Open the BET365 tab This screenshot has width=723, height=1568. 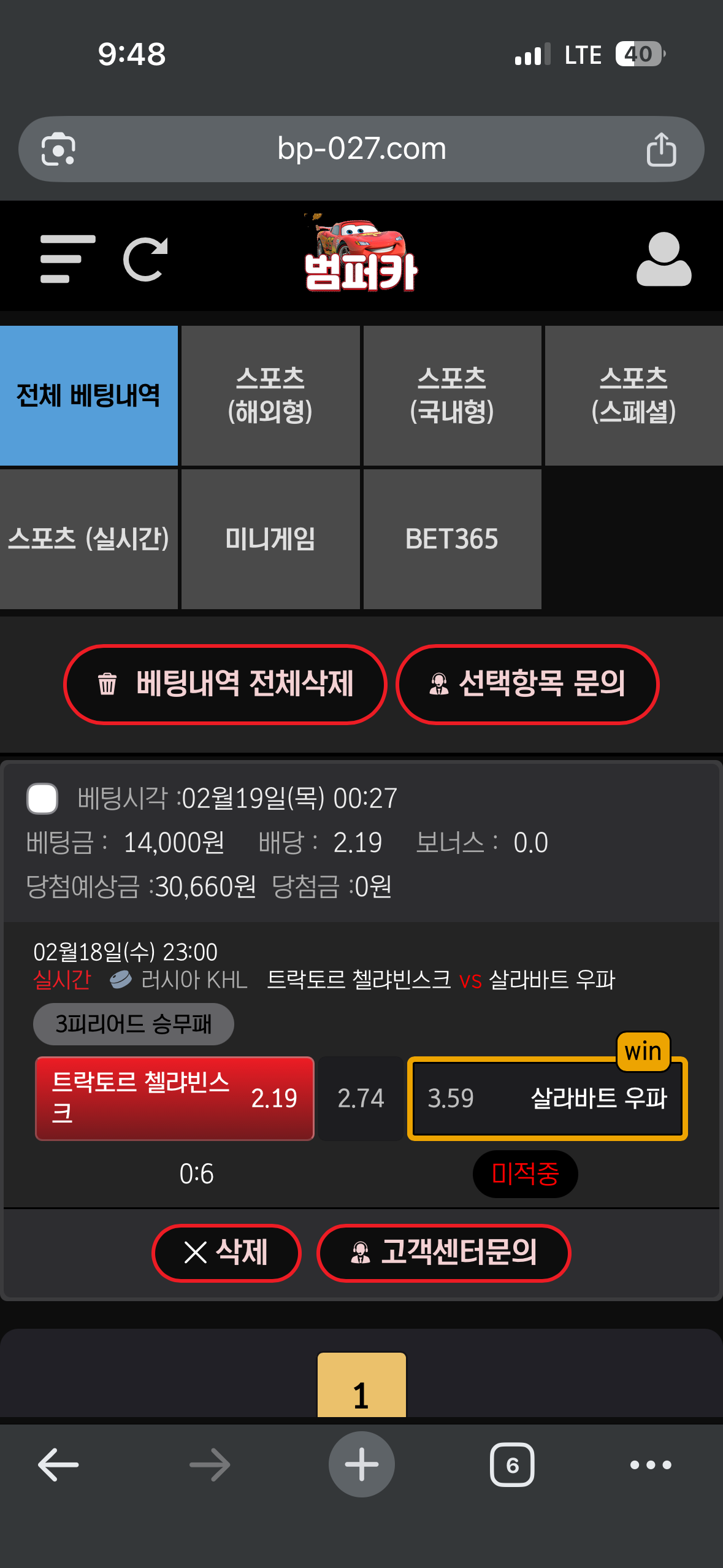(x=452, y=539)
